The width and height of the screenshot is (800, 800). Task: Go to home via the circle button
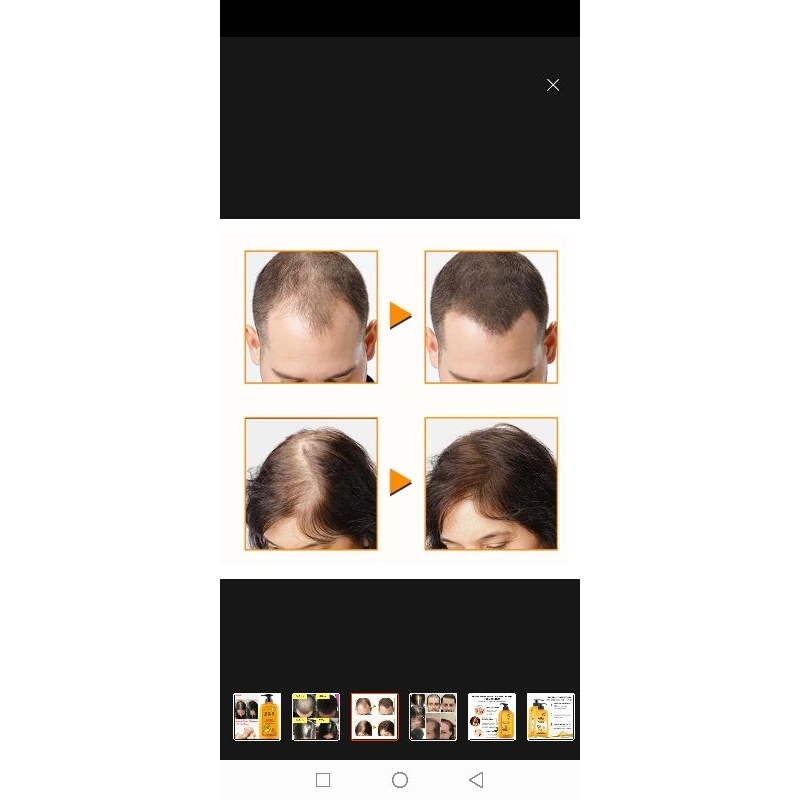(x=400, y=780)
